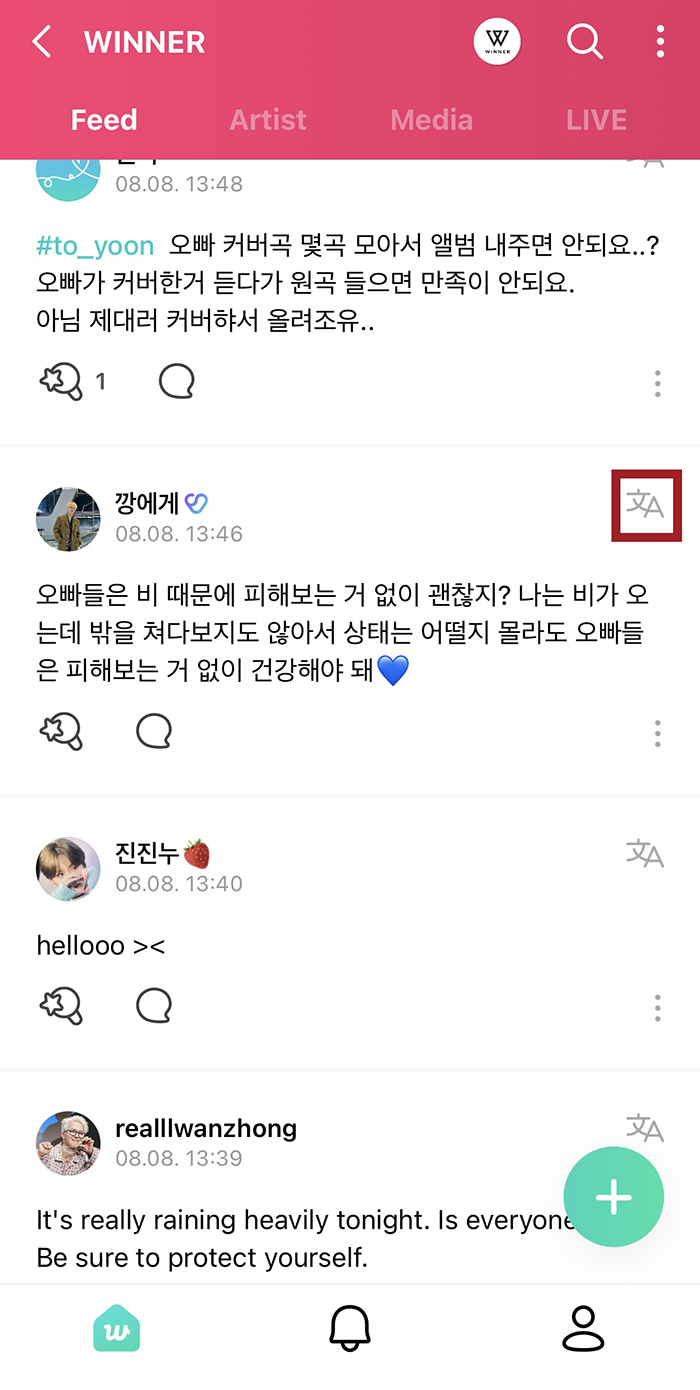Cheer the #to_yoon post
700x1390 pixels.
click(x=61, y=382)
